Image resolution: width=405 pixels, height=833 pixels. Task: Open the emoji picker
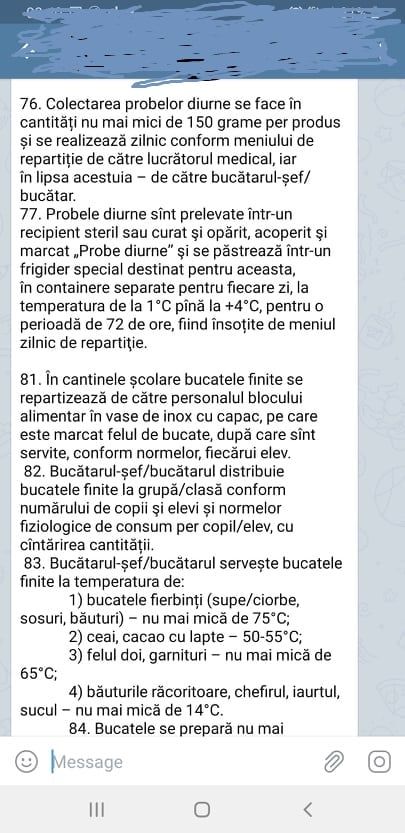(x=26, y=762)
